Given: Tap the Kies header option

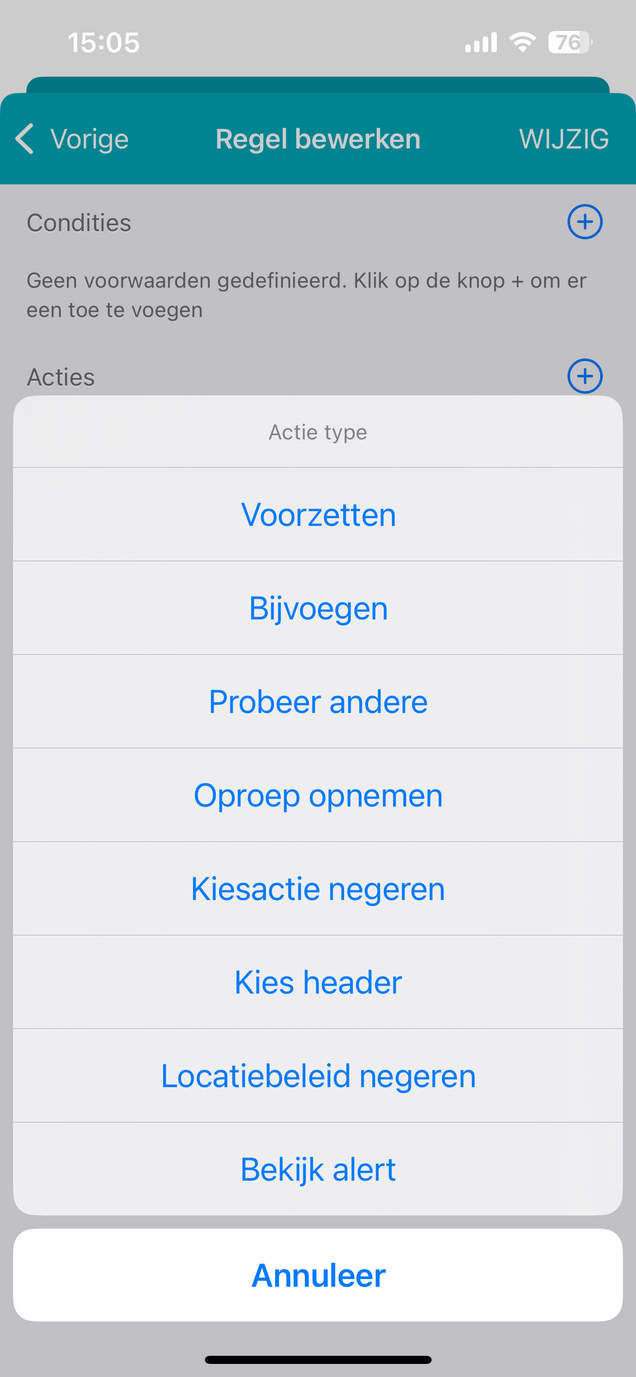Looking at the screenshot, I should point(318,982).
